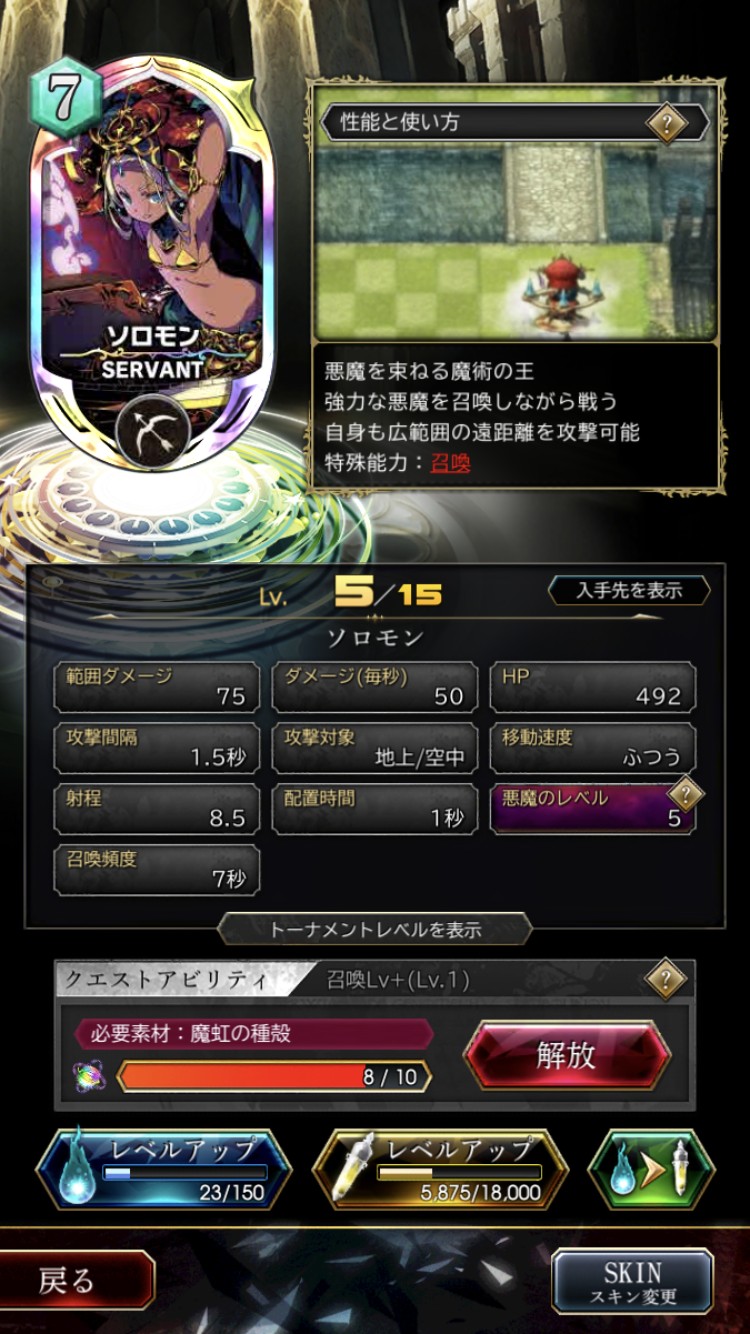Tap the red 解放 unlock button
This screenshot has width=750, height=1334.
coord(567,1055)
